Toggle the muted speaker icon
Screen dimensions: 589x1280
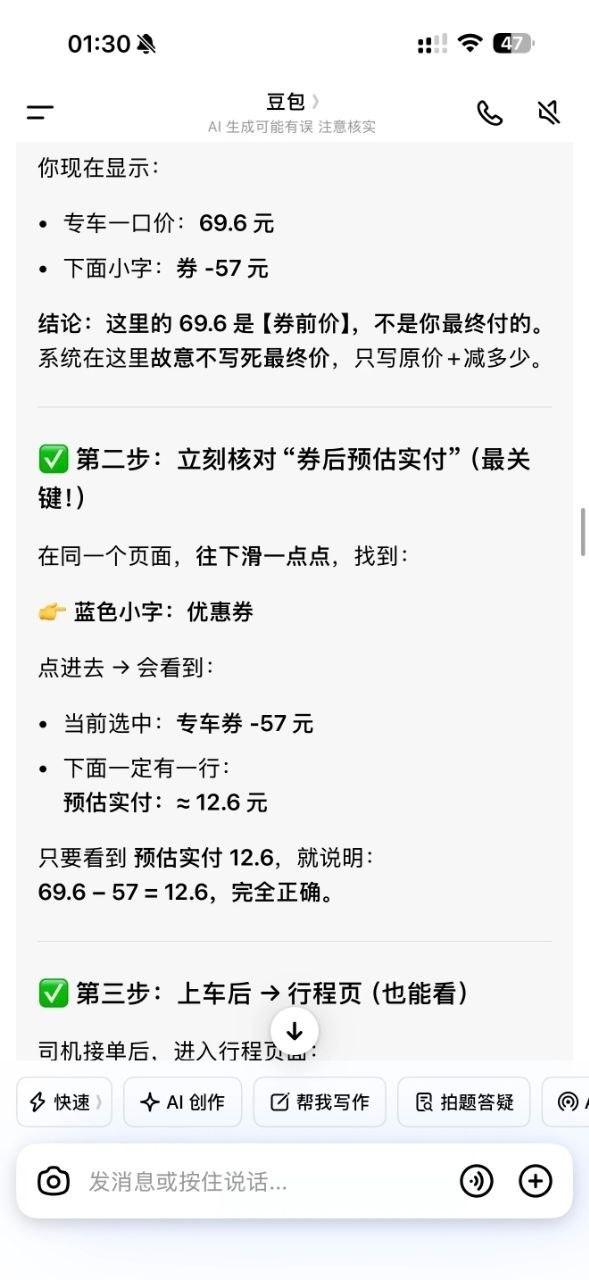[x=548, y=113]
